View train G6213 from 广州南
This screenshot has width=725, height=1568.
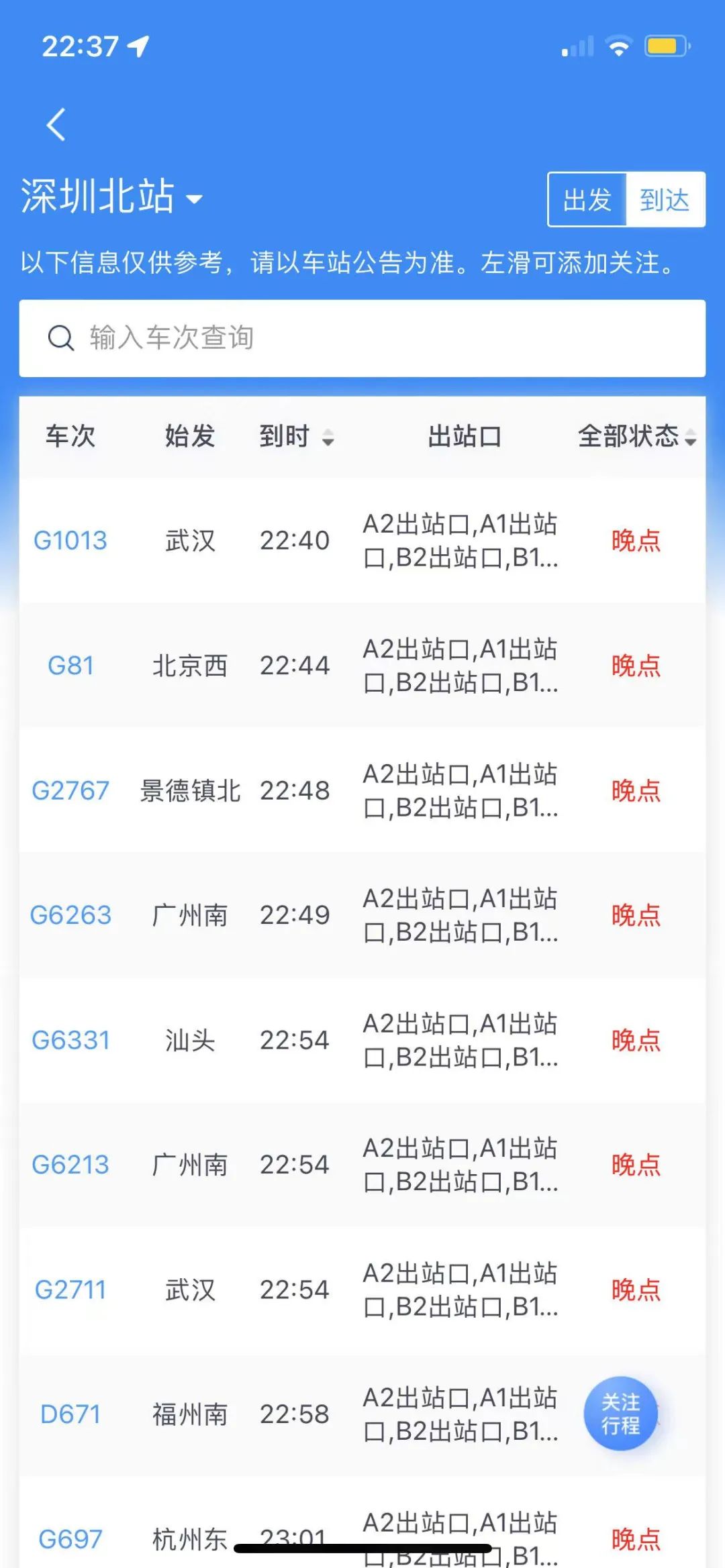click(x=70, y=1165)
